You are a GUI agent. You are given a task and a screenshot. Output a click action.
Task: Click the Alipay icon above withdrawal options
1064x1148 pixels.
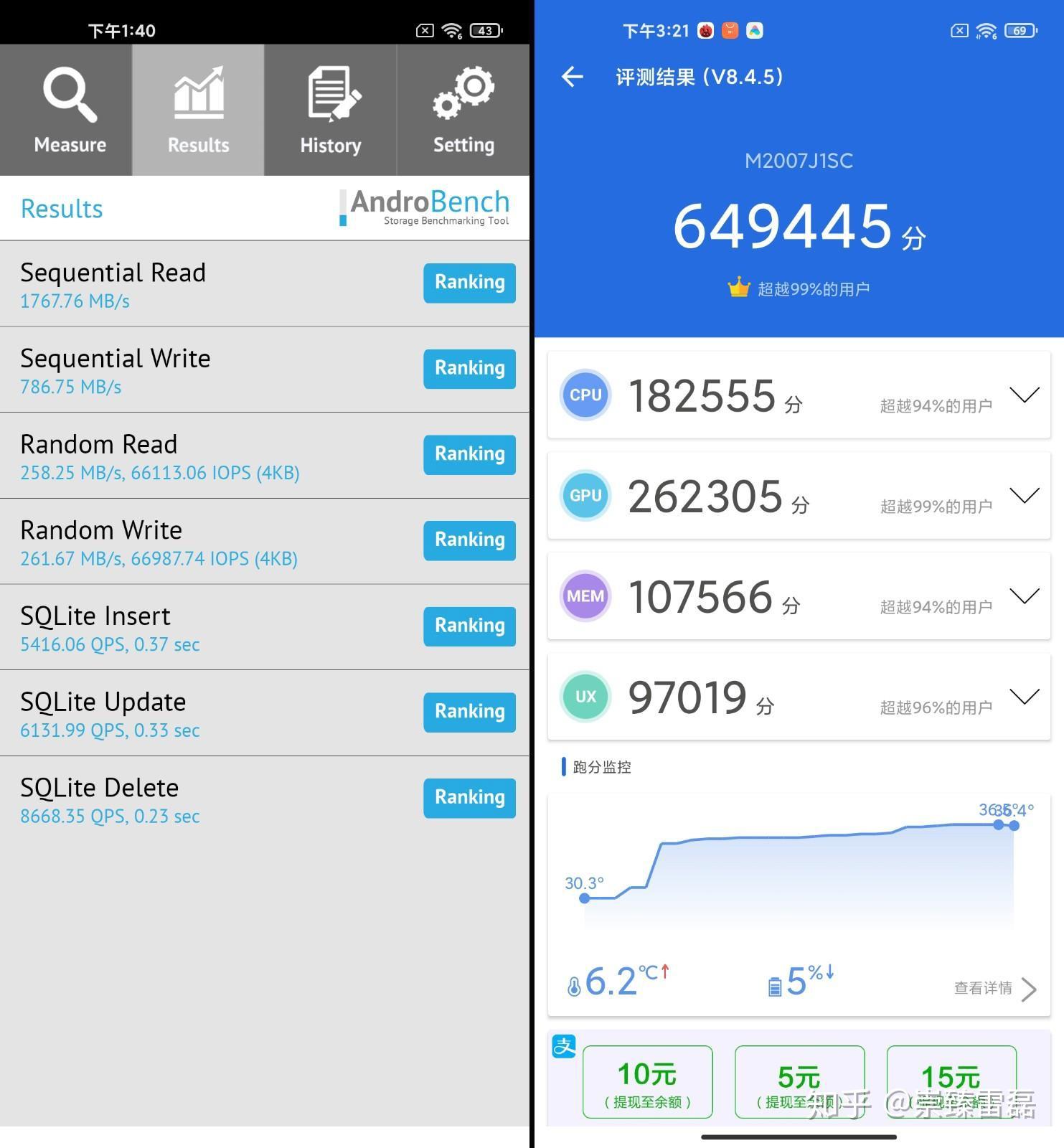[565, 1047]
